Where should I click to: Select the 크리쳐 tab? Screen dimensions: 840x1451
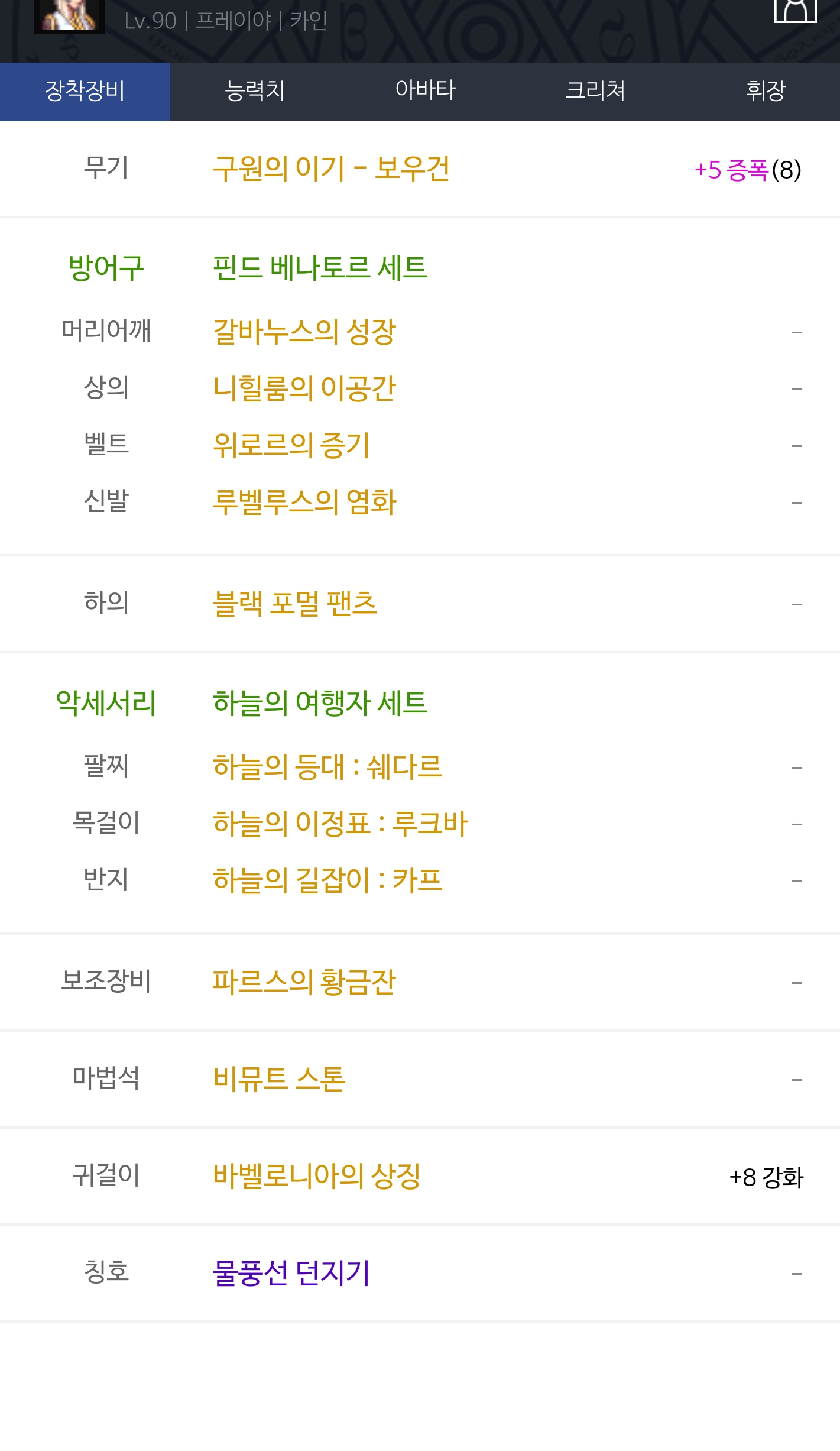coord(595,92)
